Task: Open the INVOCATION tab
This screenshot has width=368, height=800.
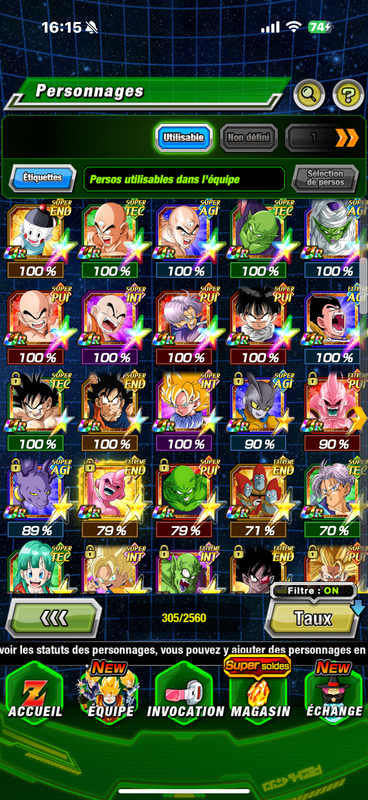Action: point(185,691)
